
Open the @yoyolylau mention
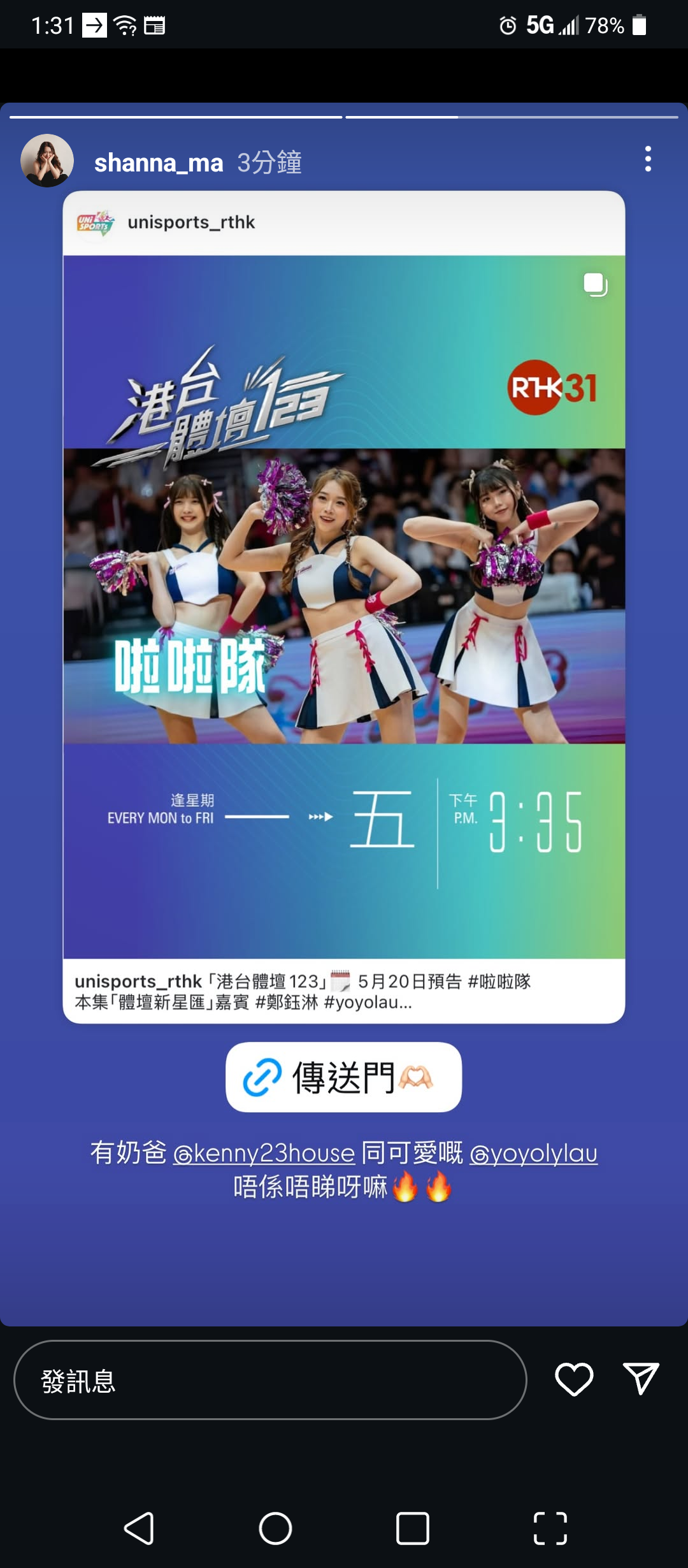click(x=533, y=1153)
